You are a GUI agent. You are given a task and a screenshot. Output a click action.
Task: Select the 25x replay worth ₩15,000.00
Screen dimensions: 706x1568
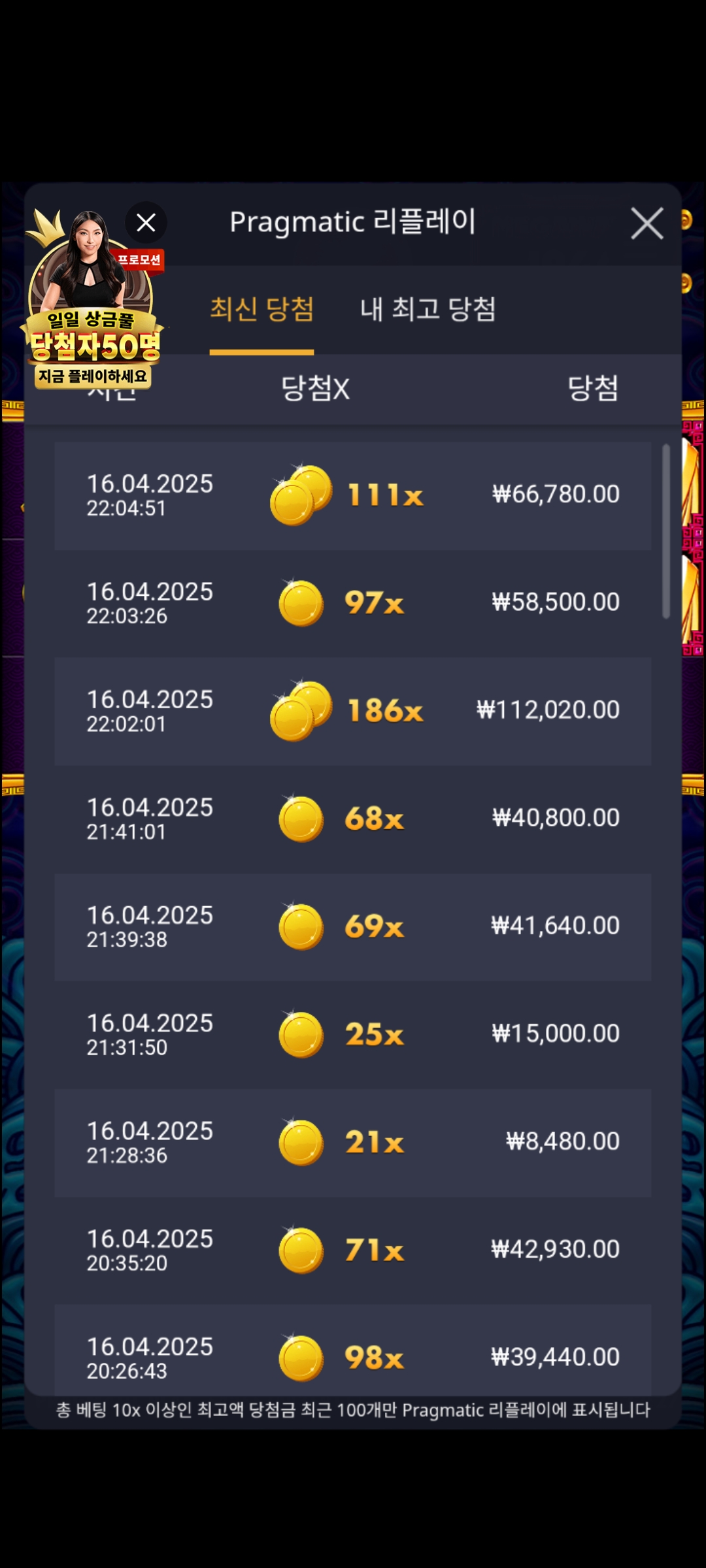(353, 1034)
